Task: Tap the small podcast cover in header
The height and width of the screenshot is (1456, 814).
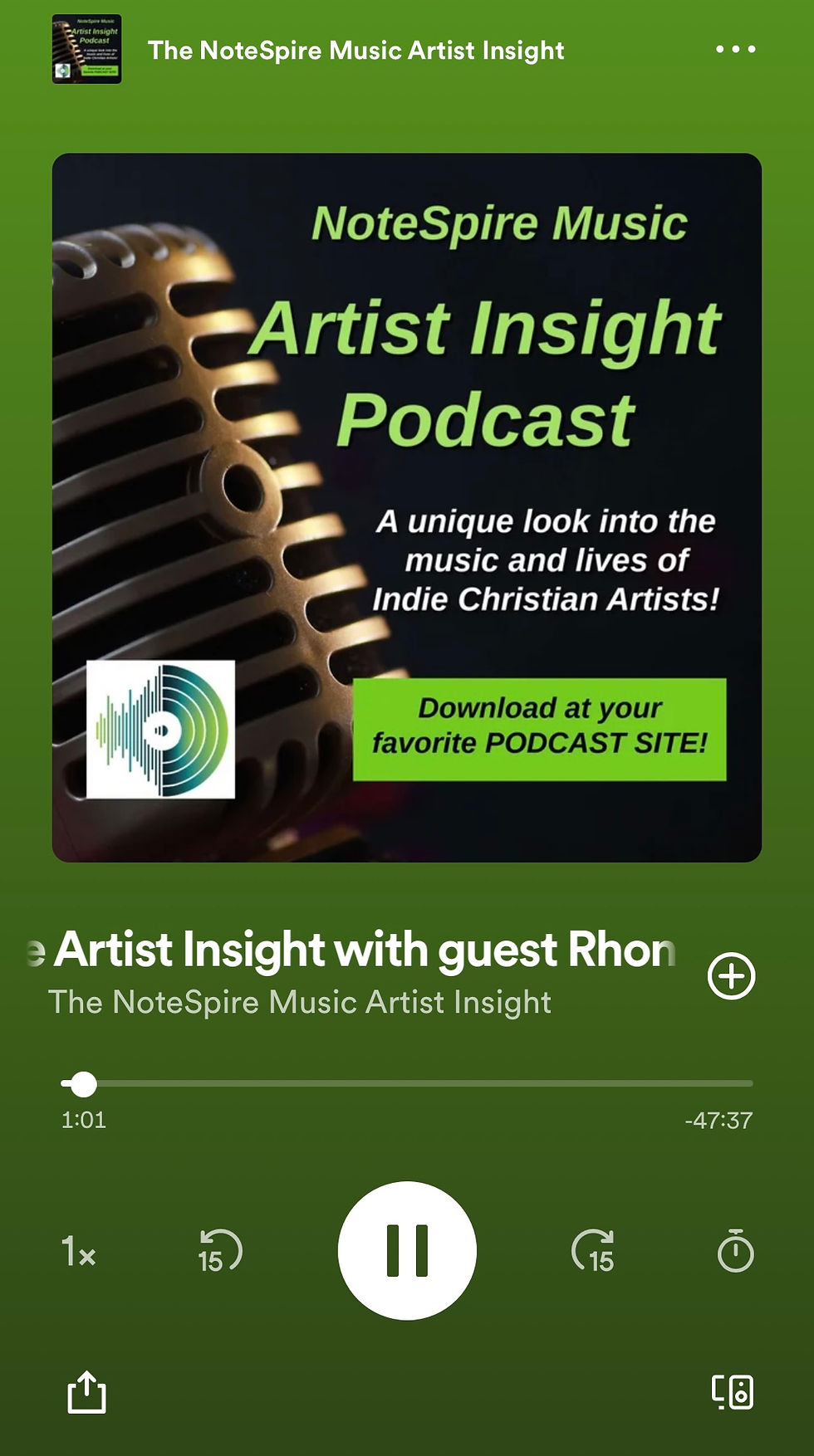Action: click(x=87, y=49)
